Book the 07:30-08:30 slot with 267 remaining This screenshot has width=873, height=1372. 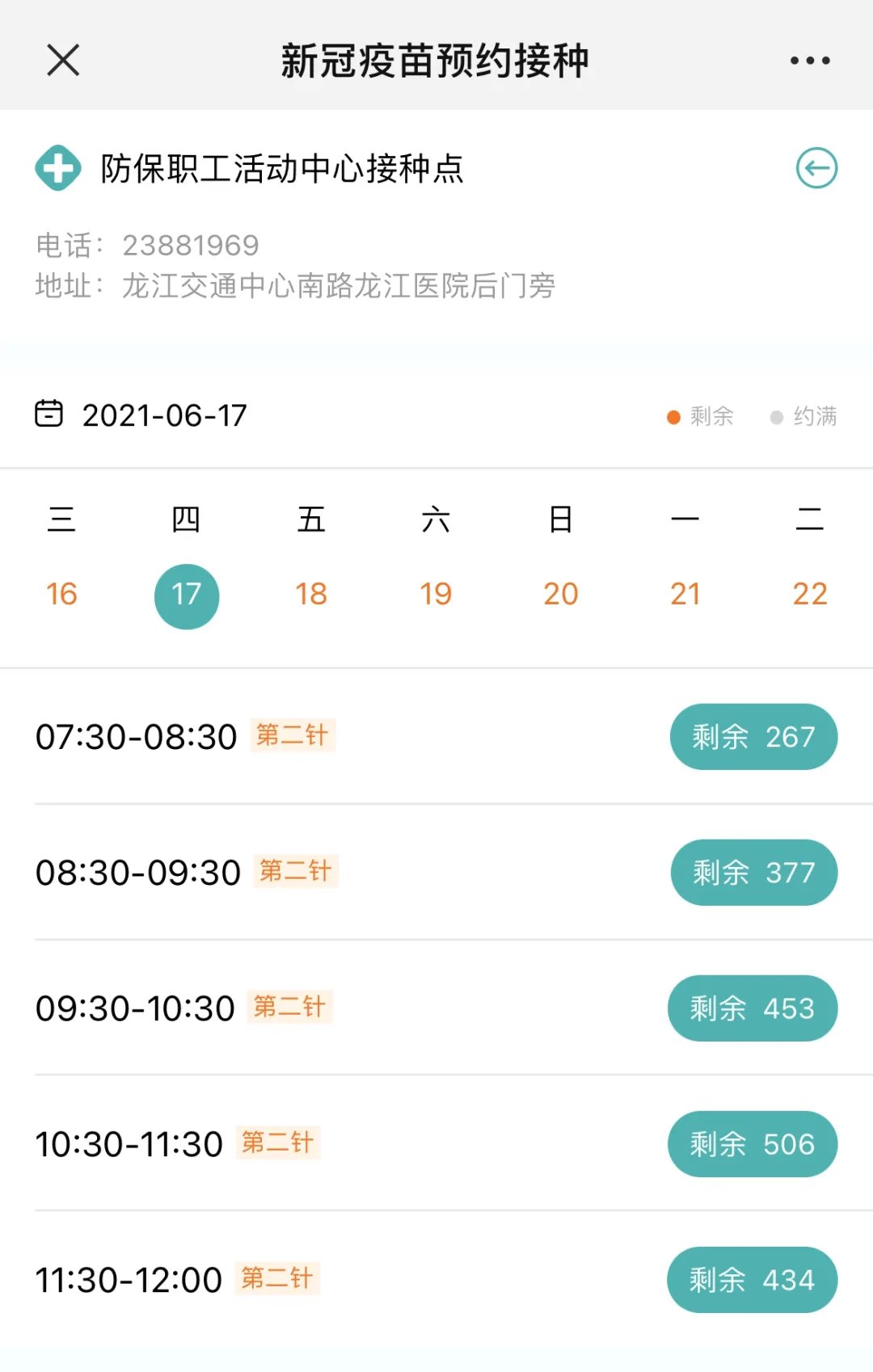pyautogui.click(x=753, y=737)
